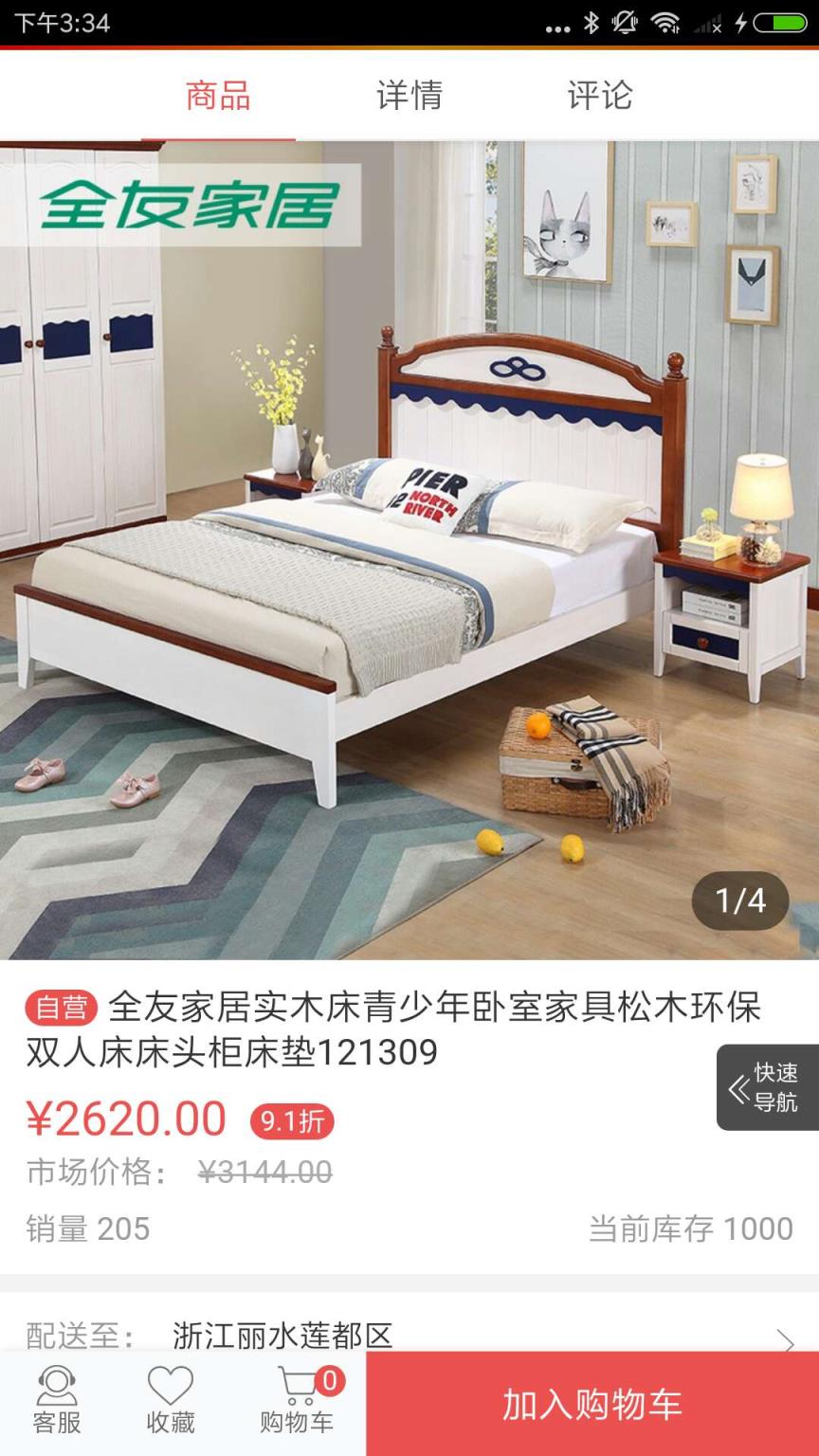Open the 购物车 shopping cart icon
Viewport: 819px width, 1456px height.
click(297, 1403)
